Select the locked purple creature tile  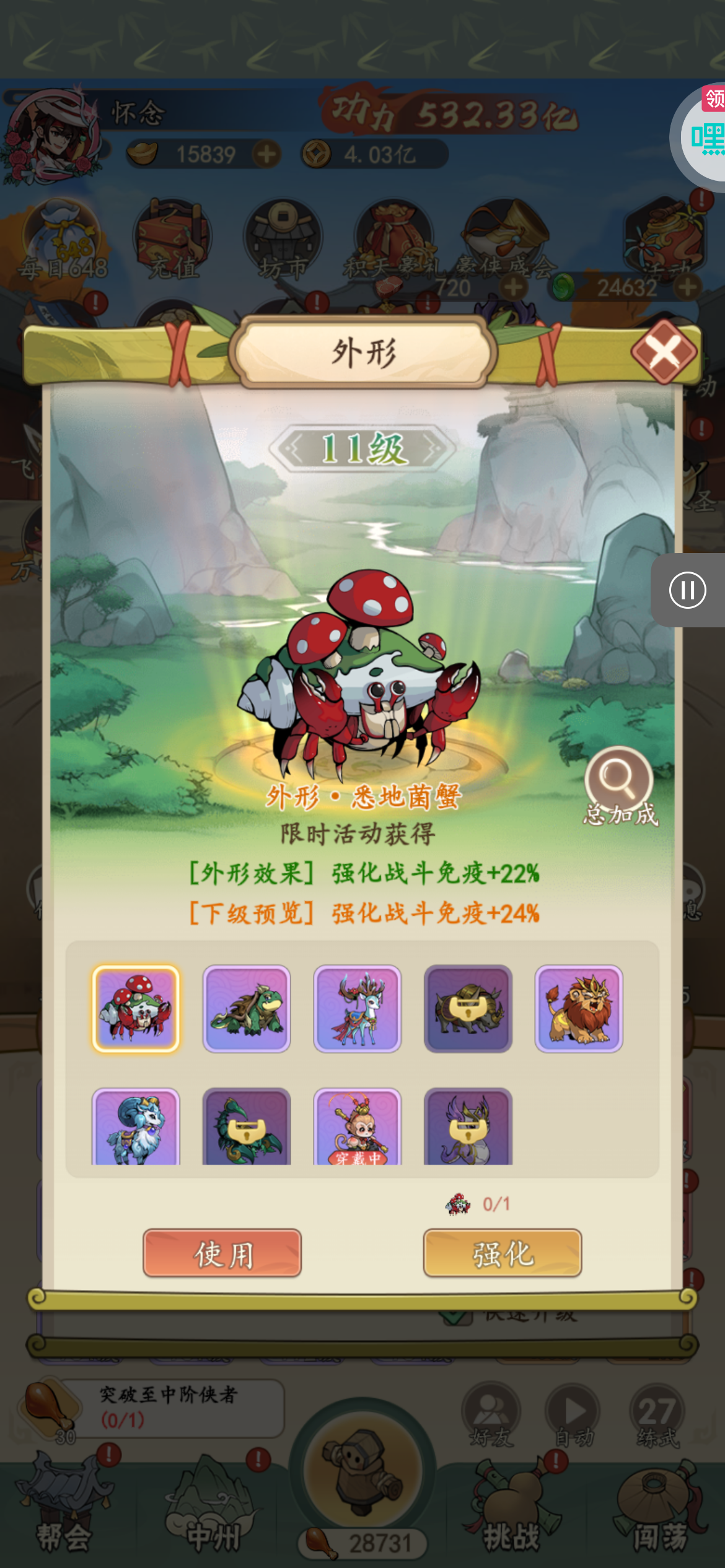point(468,1127)
